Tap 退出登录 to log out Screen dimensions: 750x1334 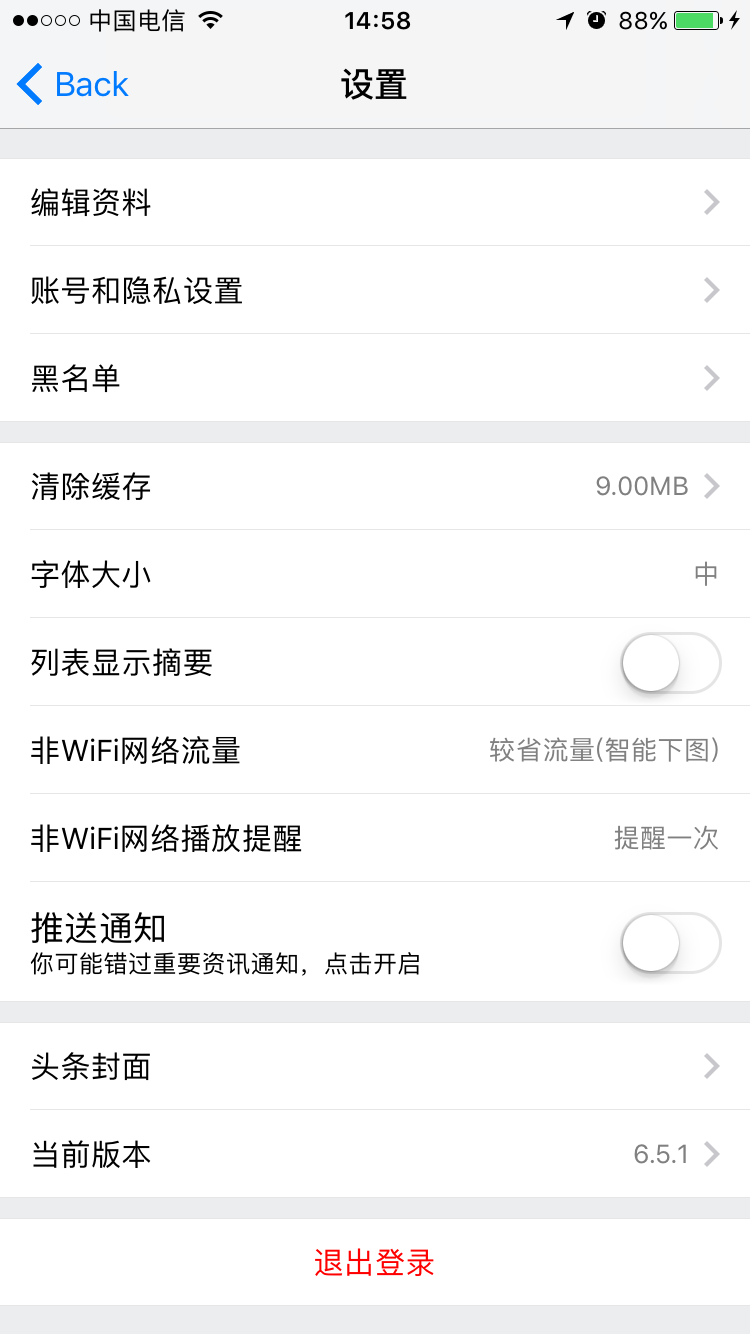click(375, 1262)
